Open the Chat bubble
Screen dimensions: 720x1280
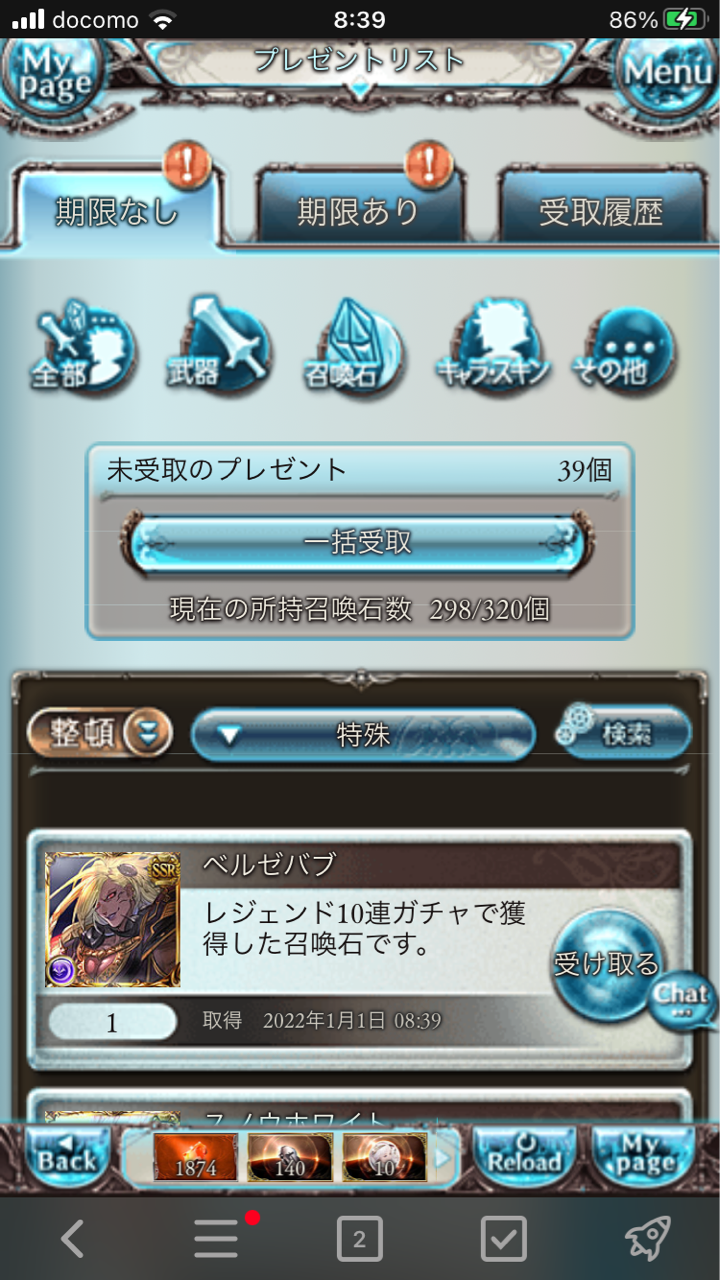[683, 998]
